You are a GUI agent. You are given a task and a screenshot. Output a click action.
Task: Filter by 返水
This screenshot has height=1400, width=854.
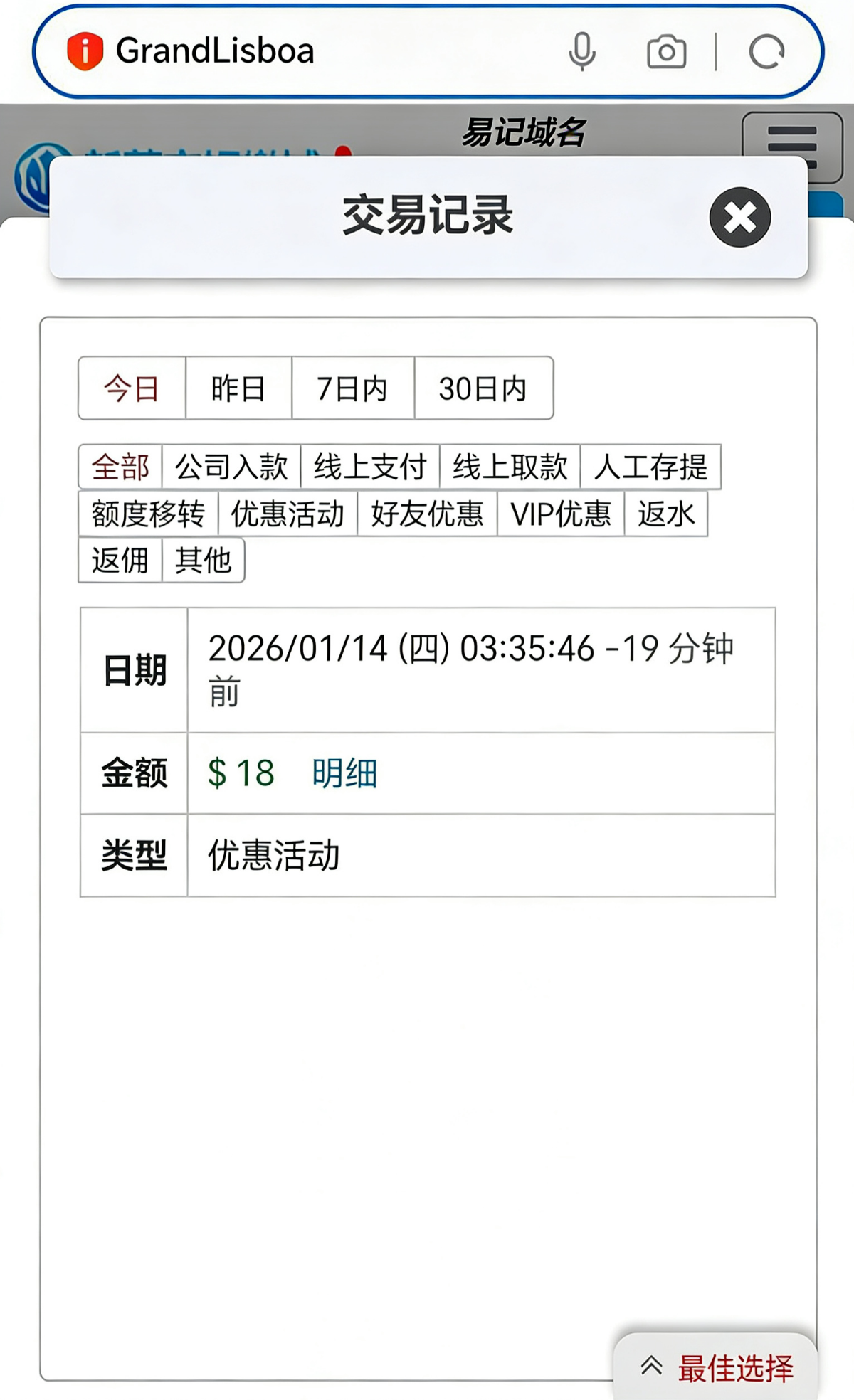(x=665, y=514)
